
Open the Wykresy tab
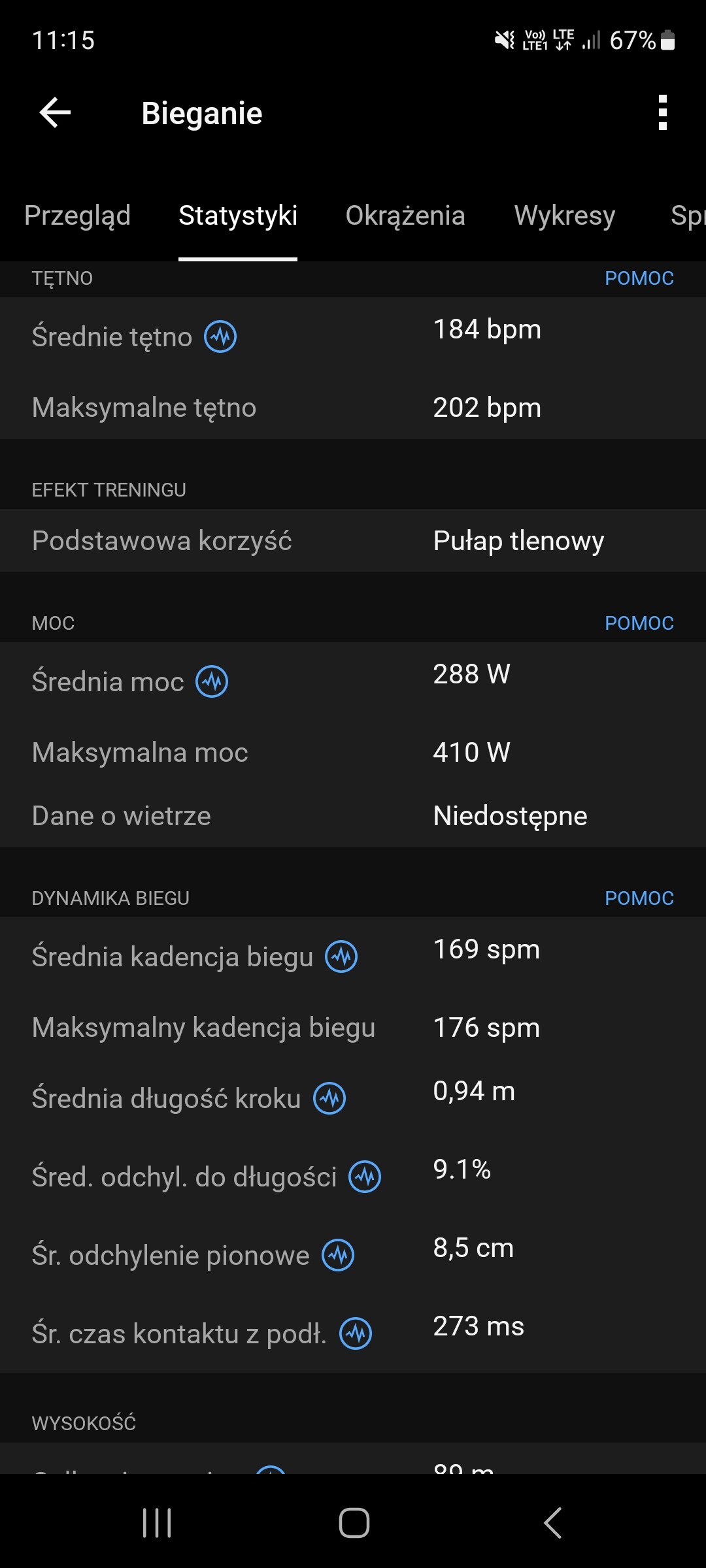tap(565, 216)
